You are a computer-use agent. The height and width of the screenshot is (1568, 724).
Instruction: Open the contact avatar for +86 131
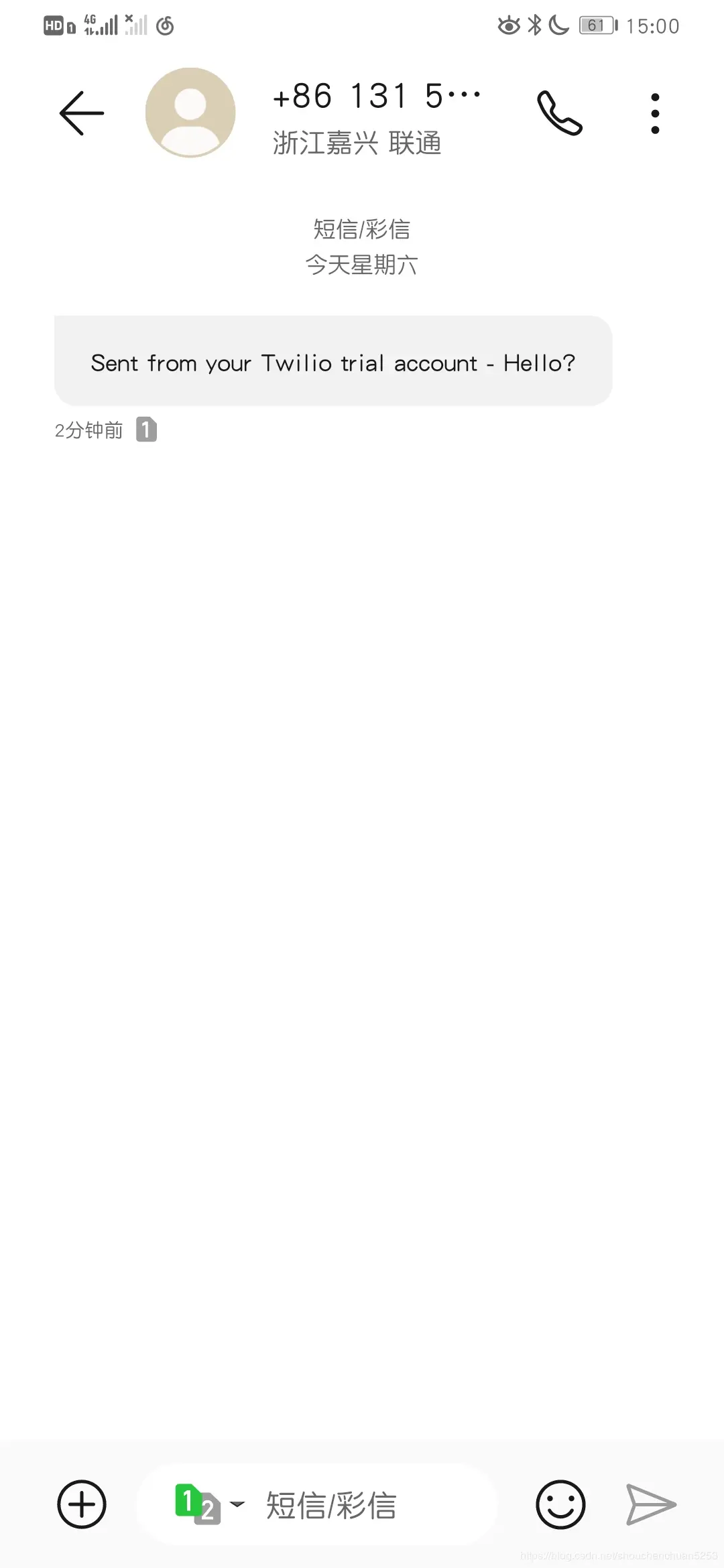click(190, 113)
